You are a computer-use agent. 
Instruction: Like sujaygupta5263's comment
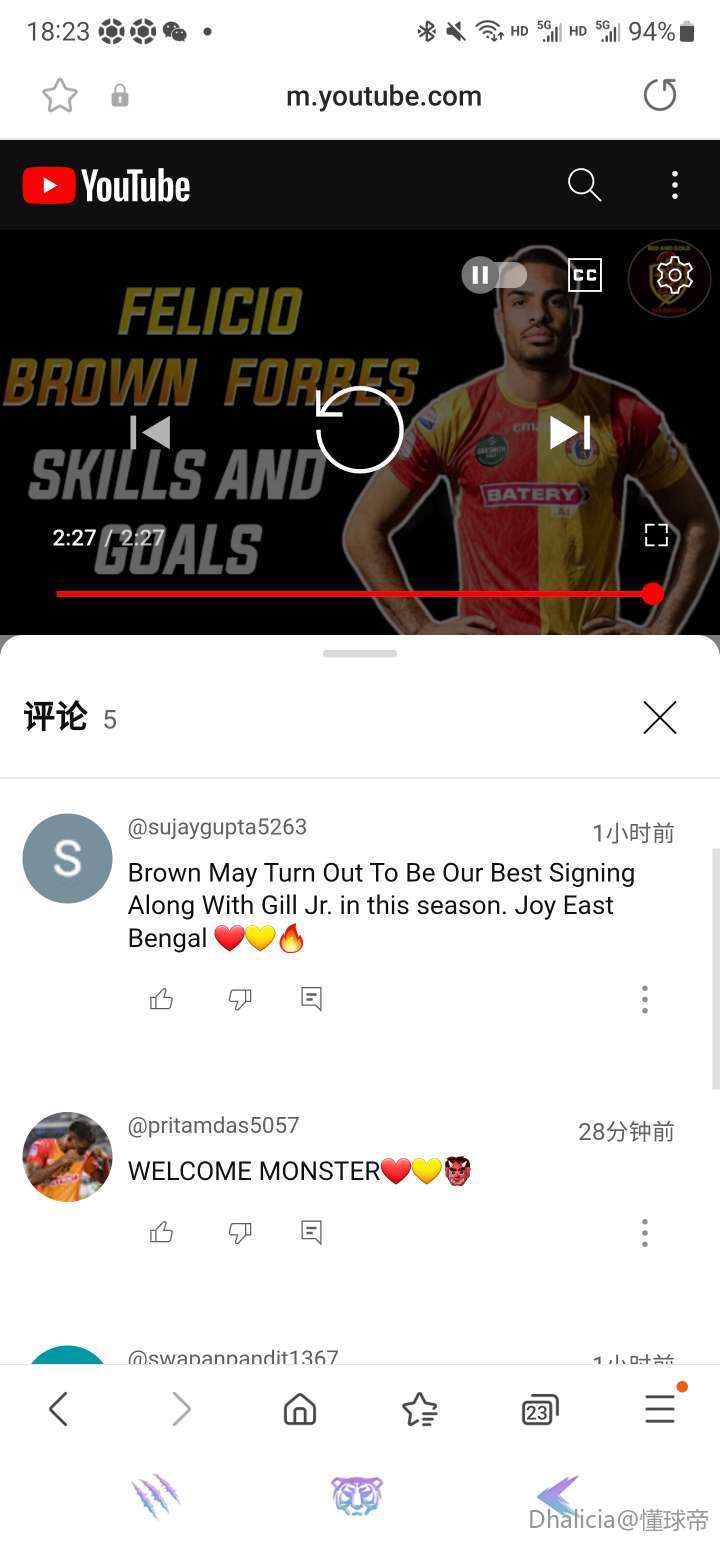tap(161, 999)
